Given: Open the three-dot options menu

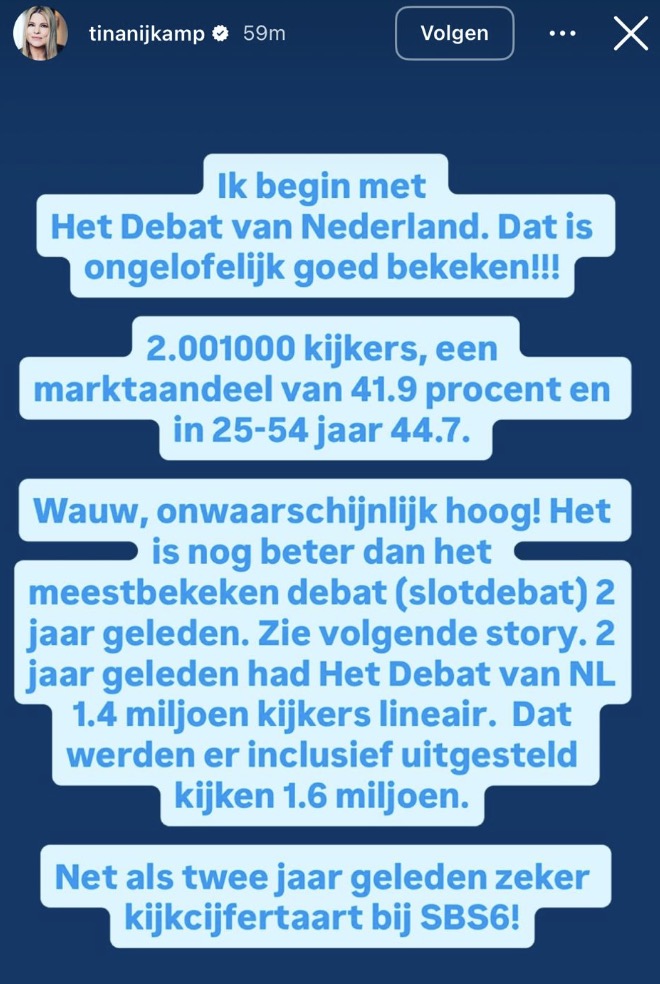Looking at the screenshot, I should (563, 33).
